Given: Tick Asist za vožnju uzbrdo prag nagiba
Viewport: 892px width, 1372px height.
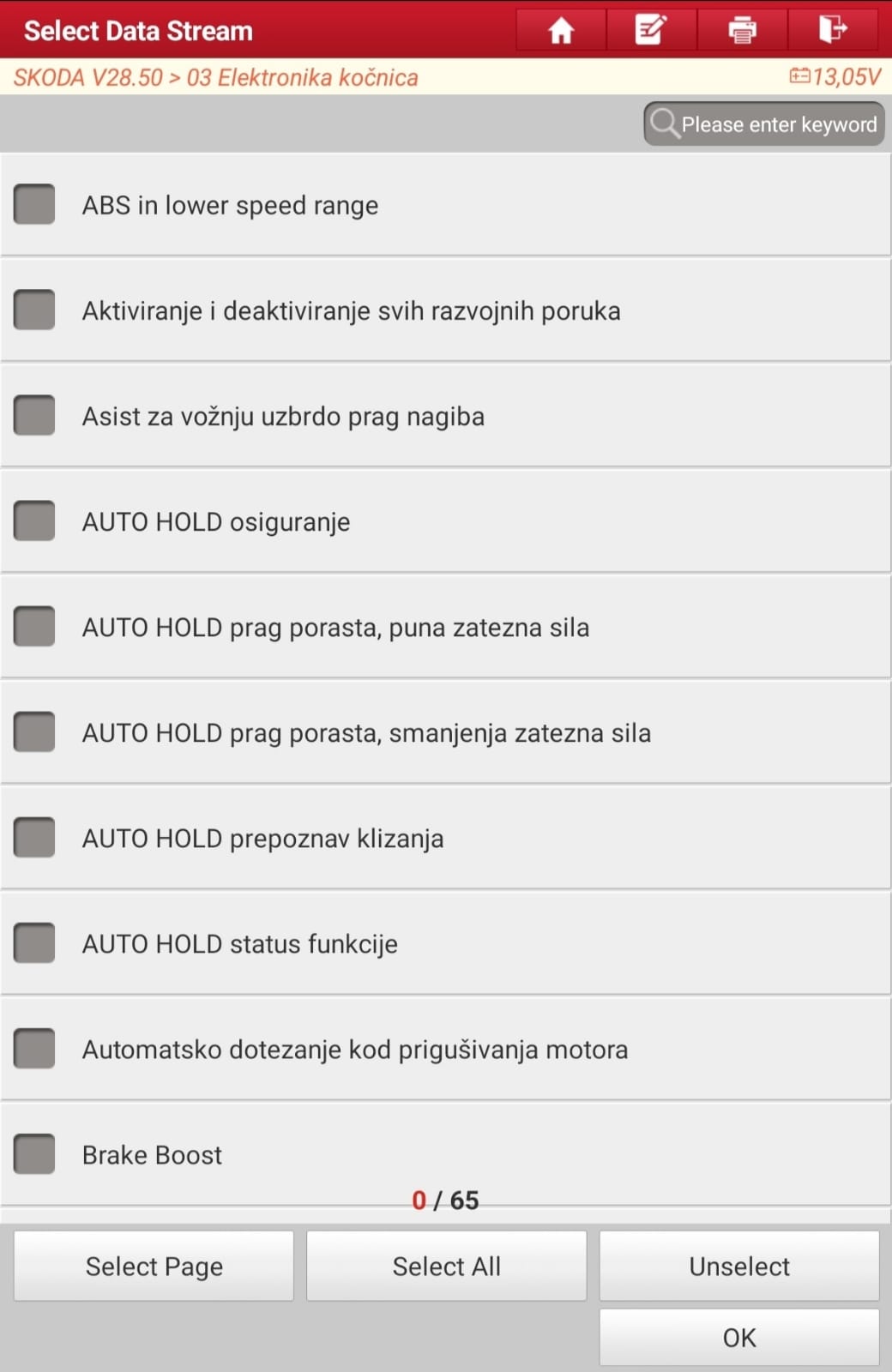Looking at the screenshot, I should 34,416.
